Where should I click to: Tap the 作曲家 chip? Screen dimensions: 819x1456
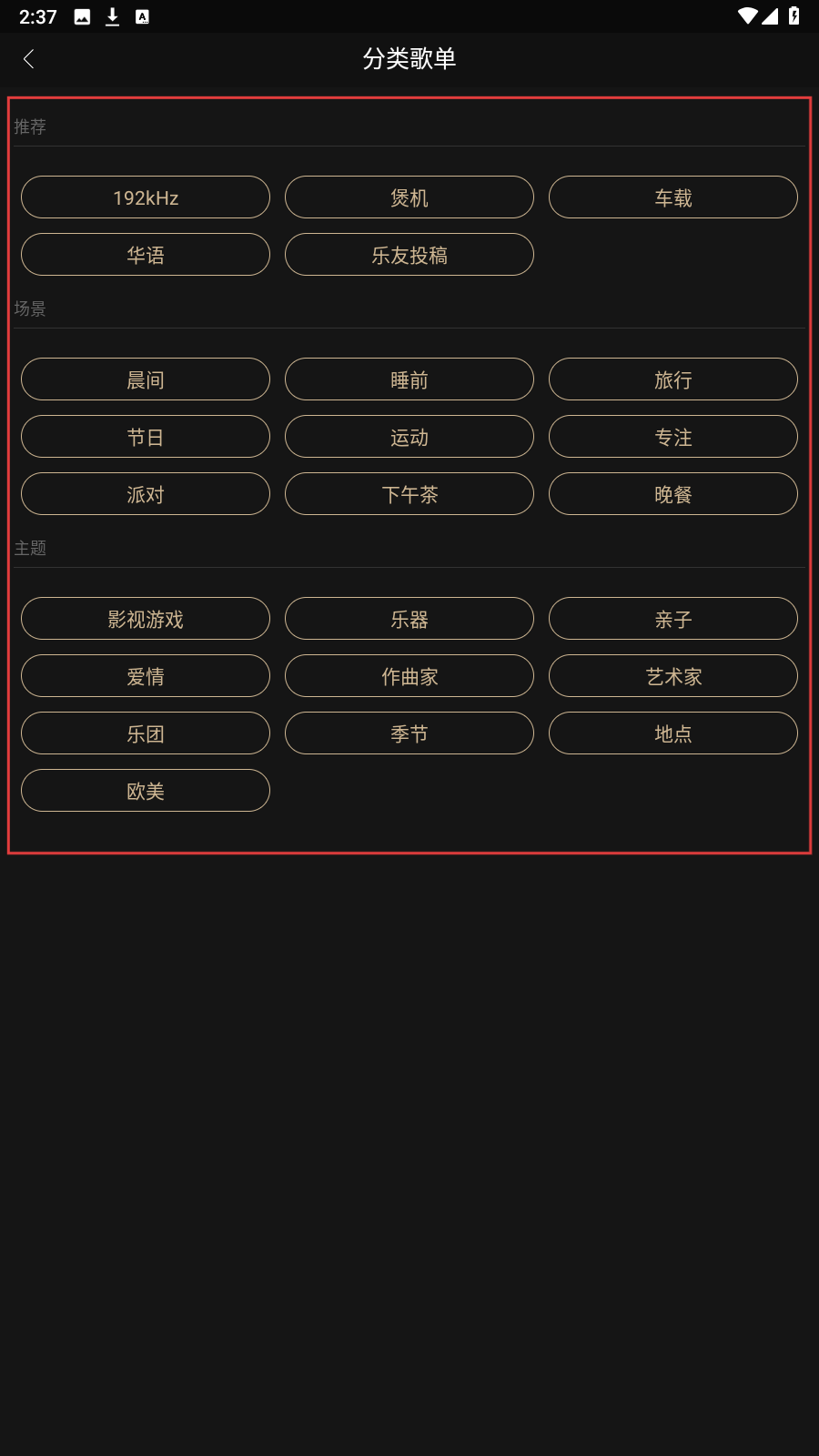click(x=409, y=676)
